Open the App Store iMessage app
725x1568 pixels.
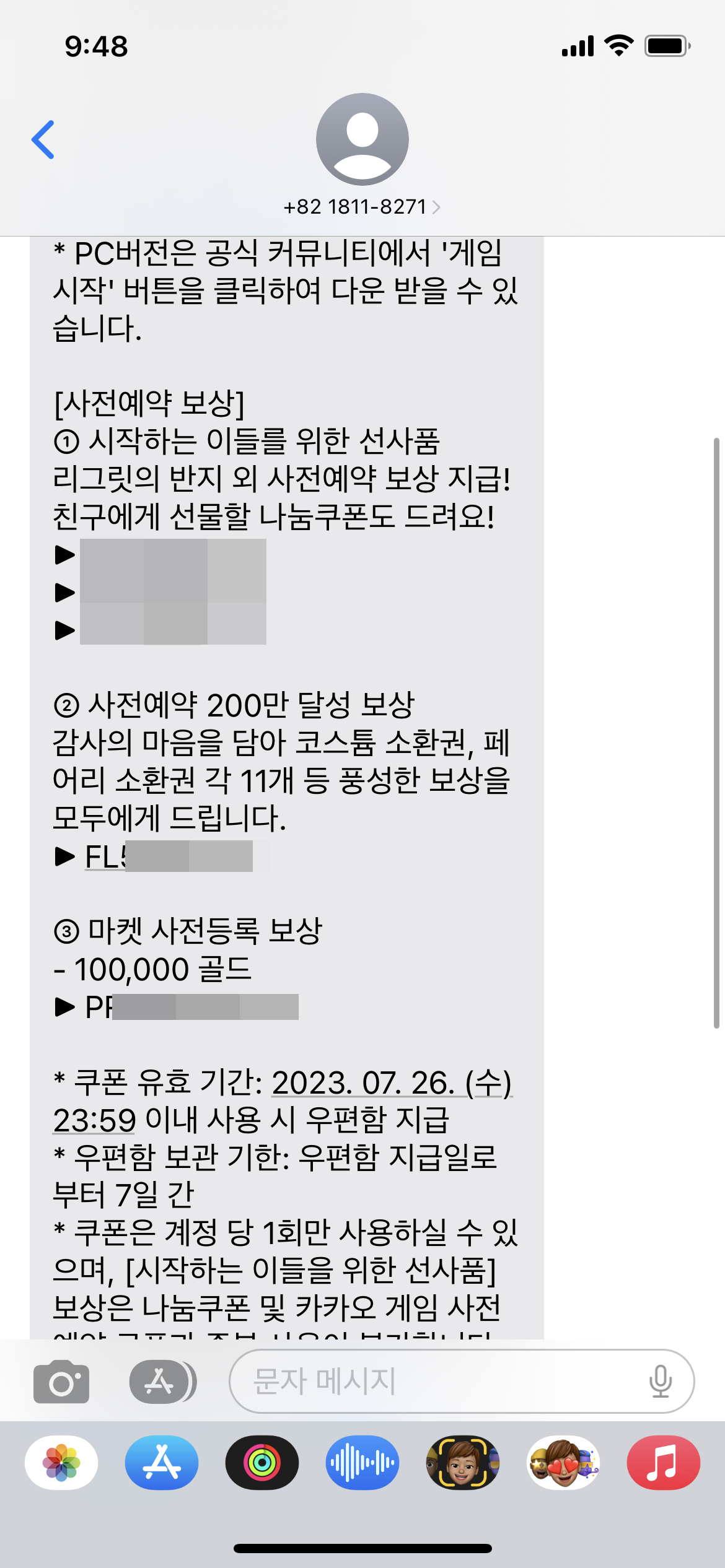(x=162, y=1462)
